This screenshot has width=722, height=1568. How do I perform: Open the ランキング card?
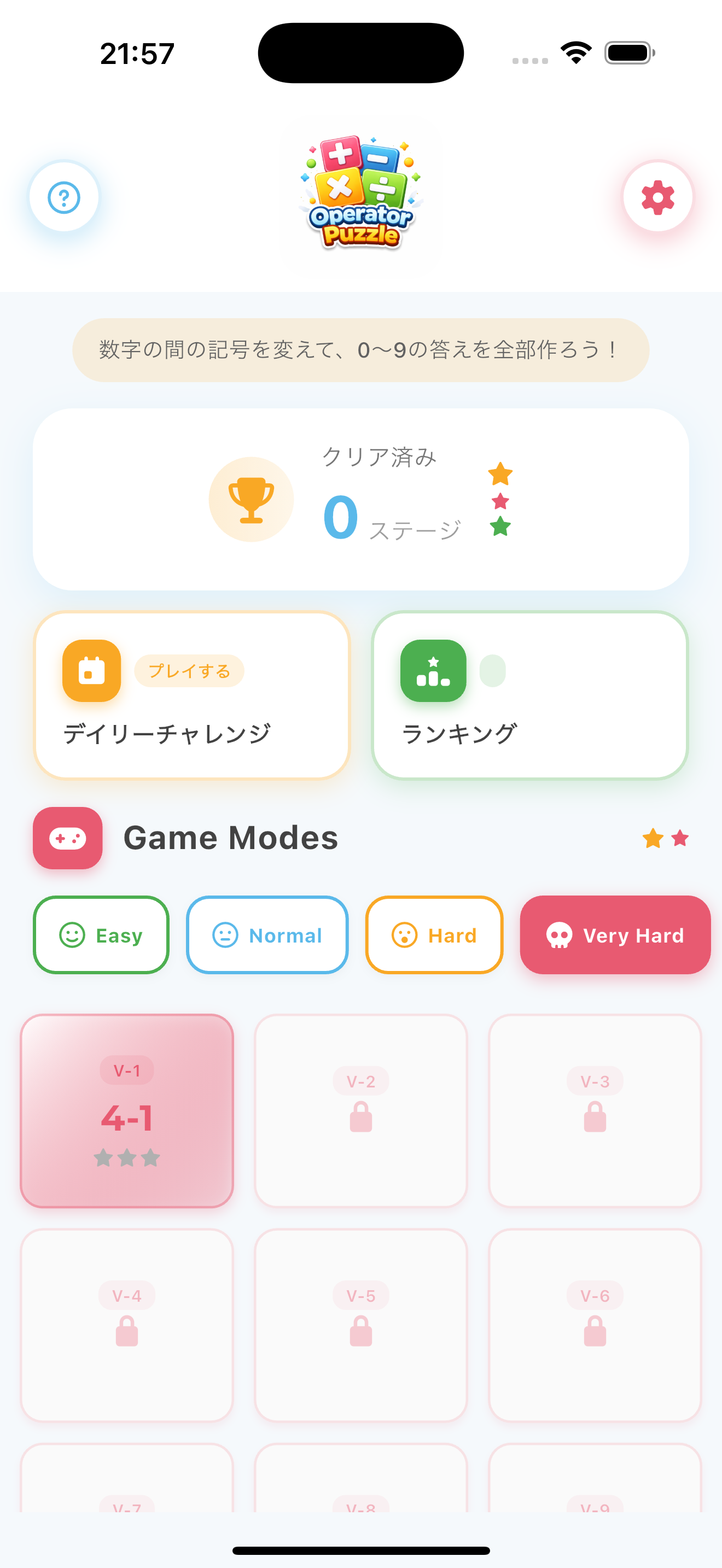(x=529, y=694)
